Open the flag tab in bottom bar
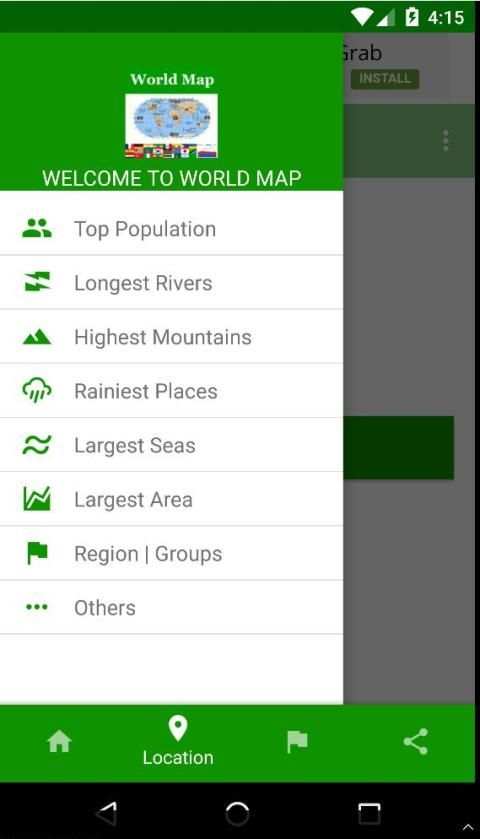Image resolution: width=480 pixels, height=839 pixels. click(x=297, y=742)
